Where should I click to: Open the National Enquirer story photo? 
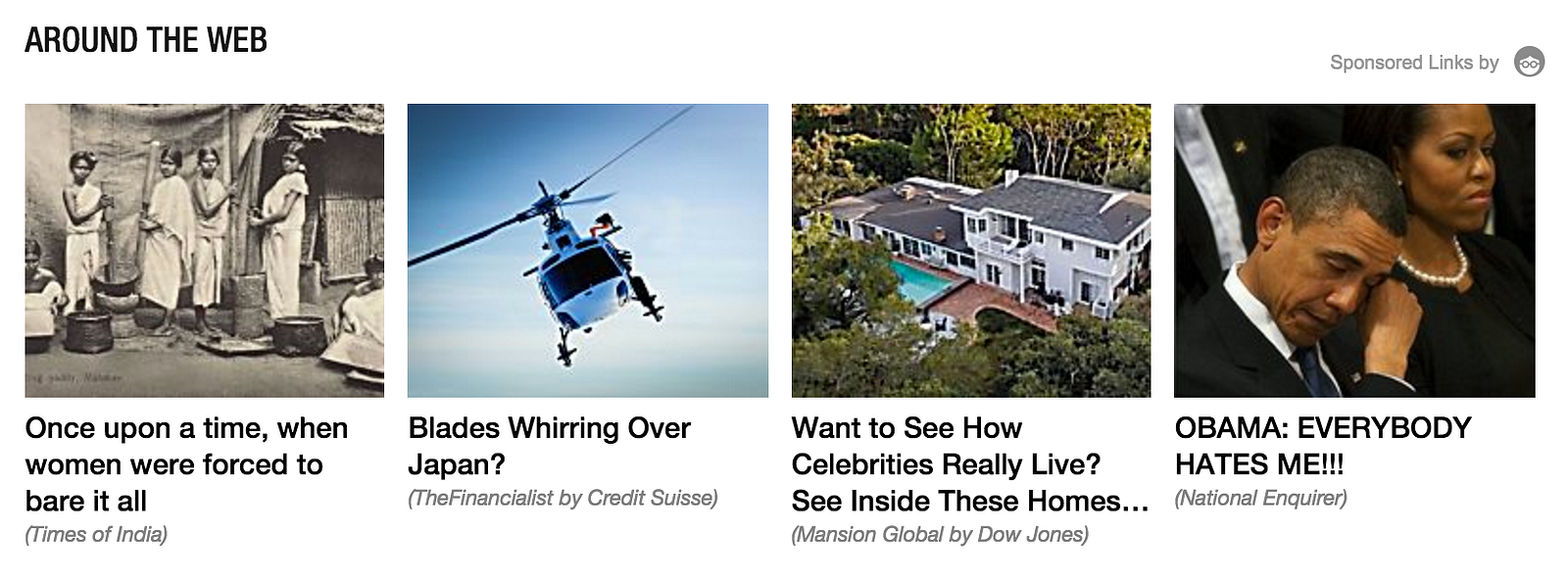1354,250
